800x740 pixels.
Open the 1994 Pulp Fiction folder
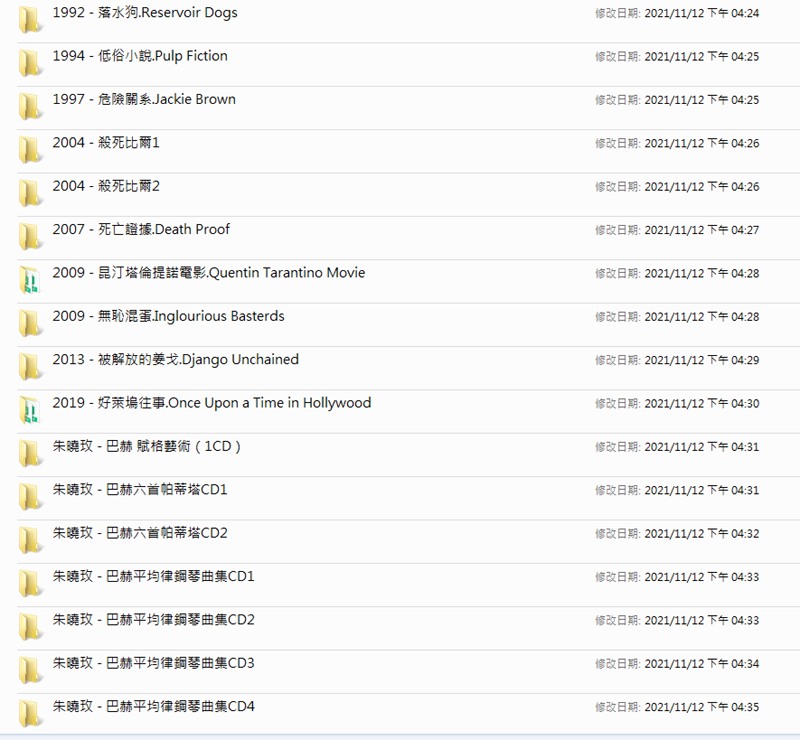click(x=140, y=56)
